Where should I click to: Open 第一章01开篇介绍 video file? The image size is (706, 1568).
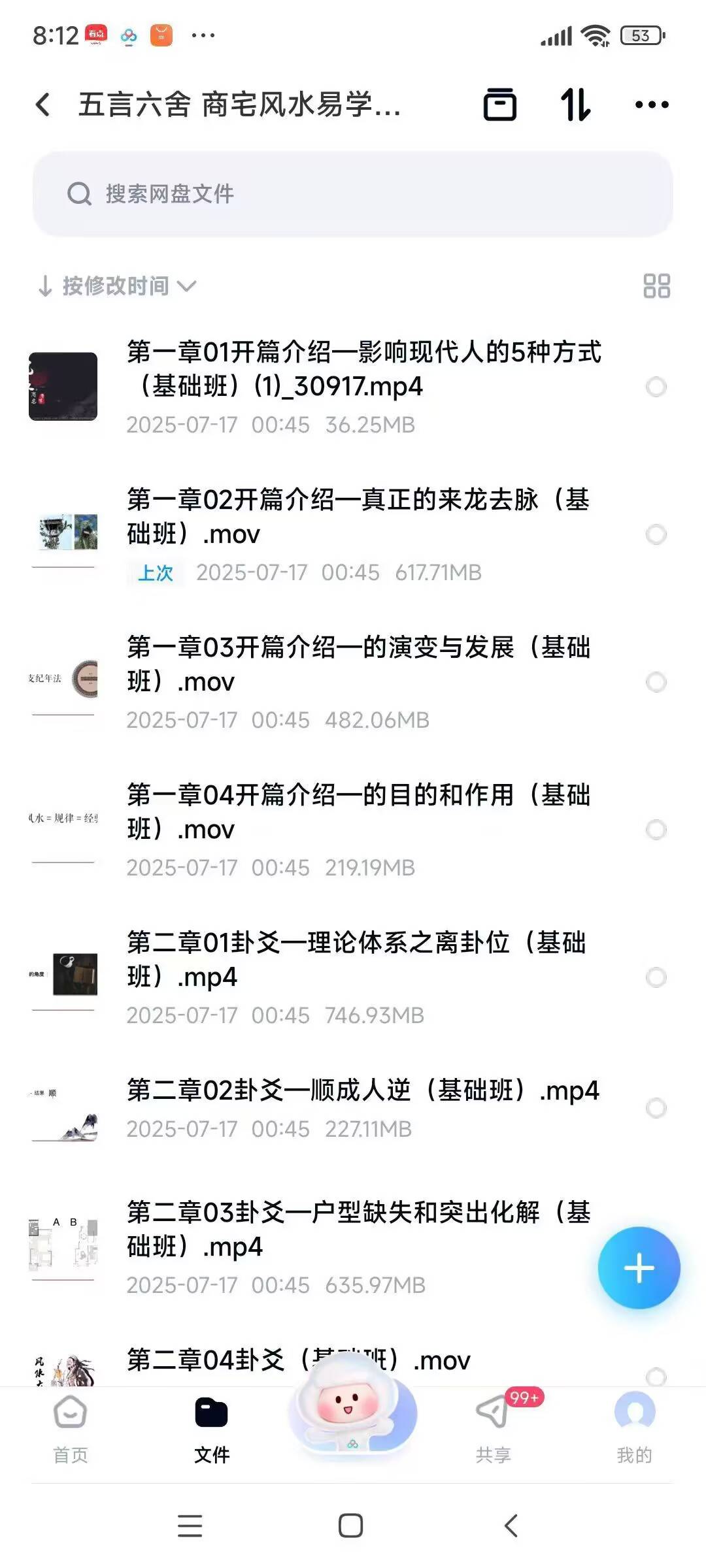tap(363, 369)
